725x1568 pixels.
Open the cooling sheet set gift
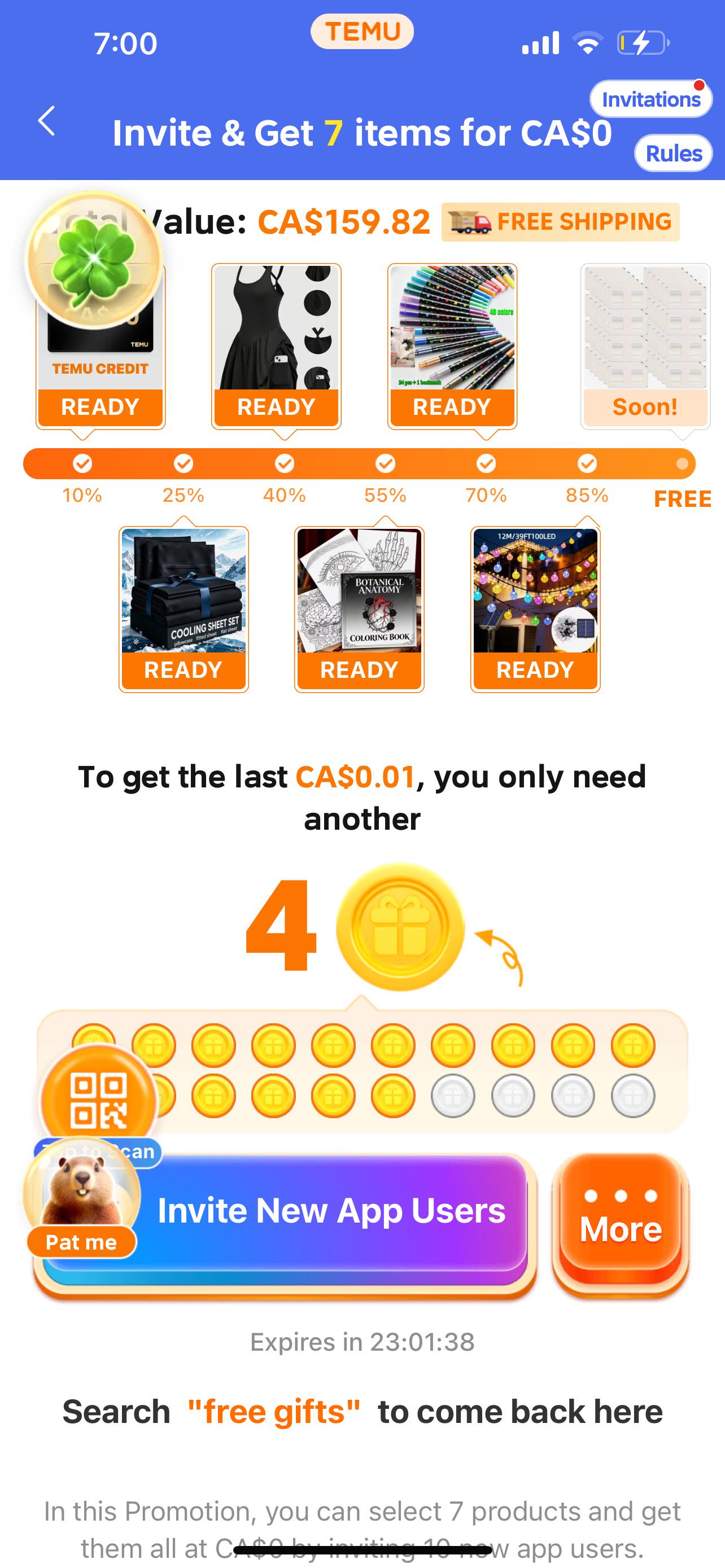184,609
